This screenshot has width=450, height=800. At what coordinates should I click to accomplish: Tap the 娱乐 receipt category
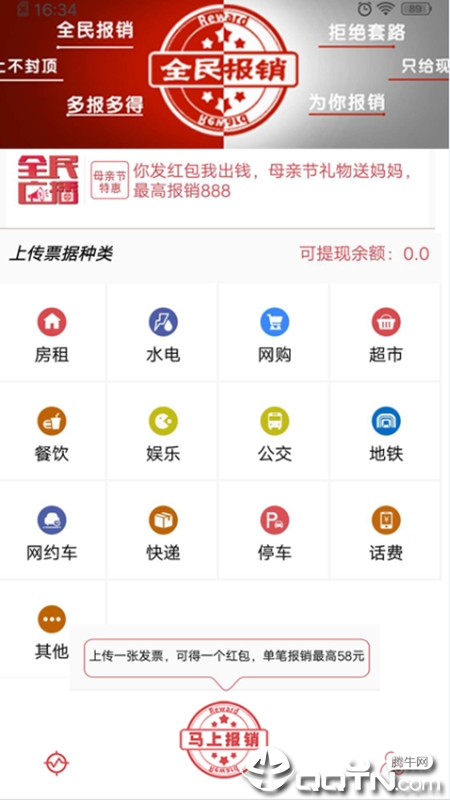(x=163, y=432)
